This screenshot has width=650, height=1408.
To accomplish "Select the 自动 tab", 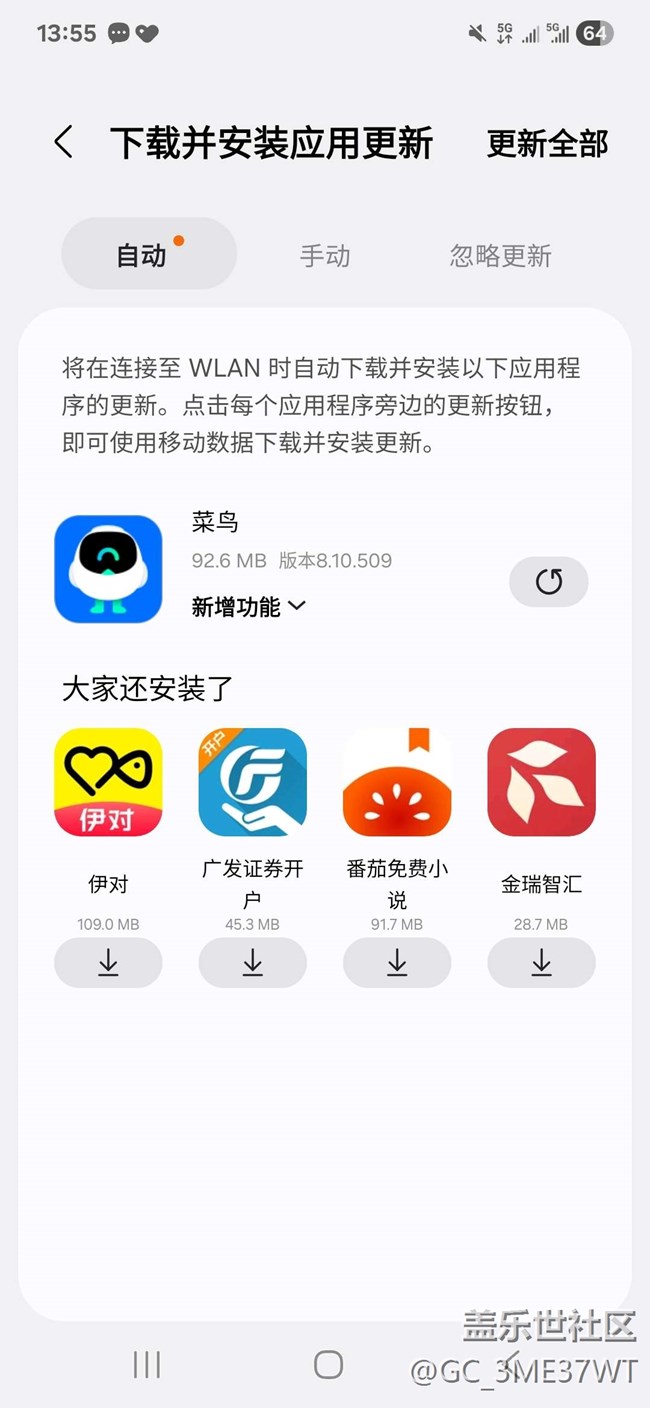I will [149, 254].
